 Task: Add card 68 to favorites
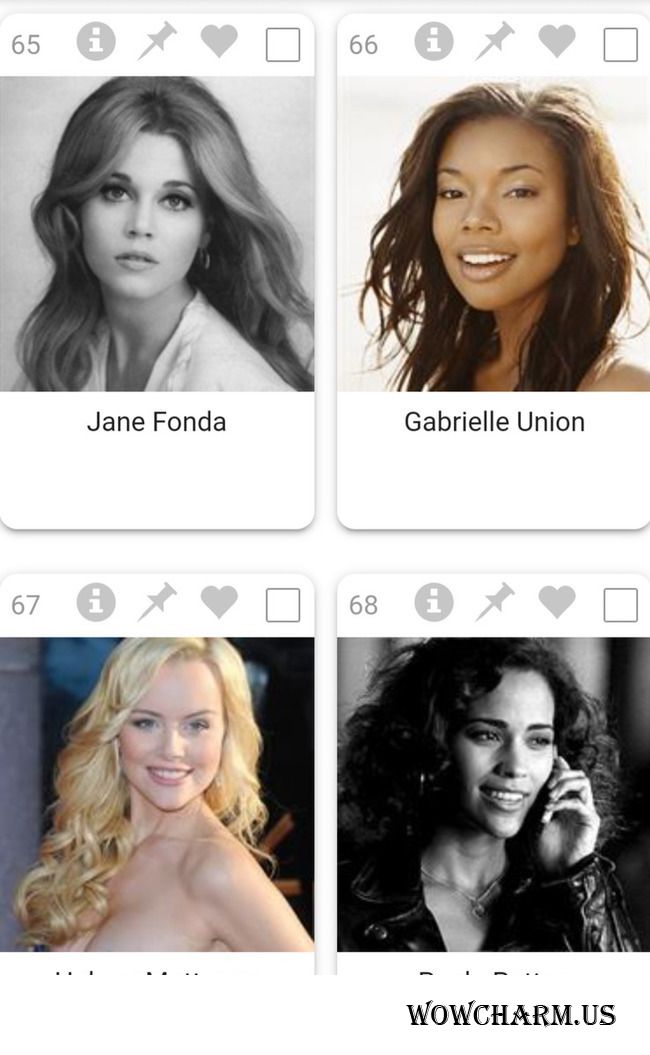[x=557, y=603]
